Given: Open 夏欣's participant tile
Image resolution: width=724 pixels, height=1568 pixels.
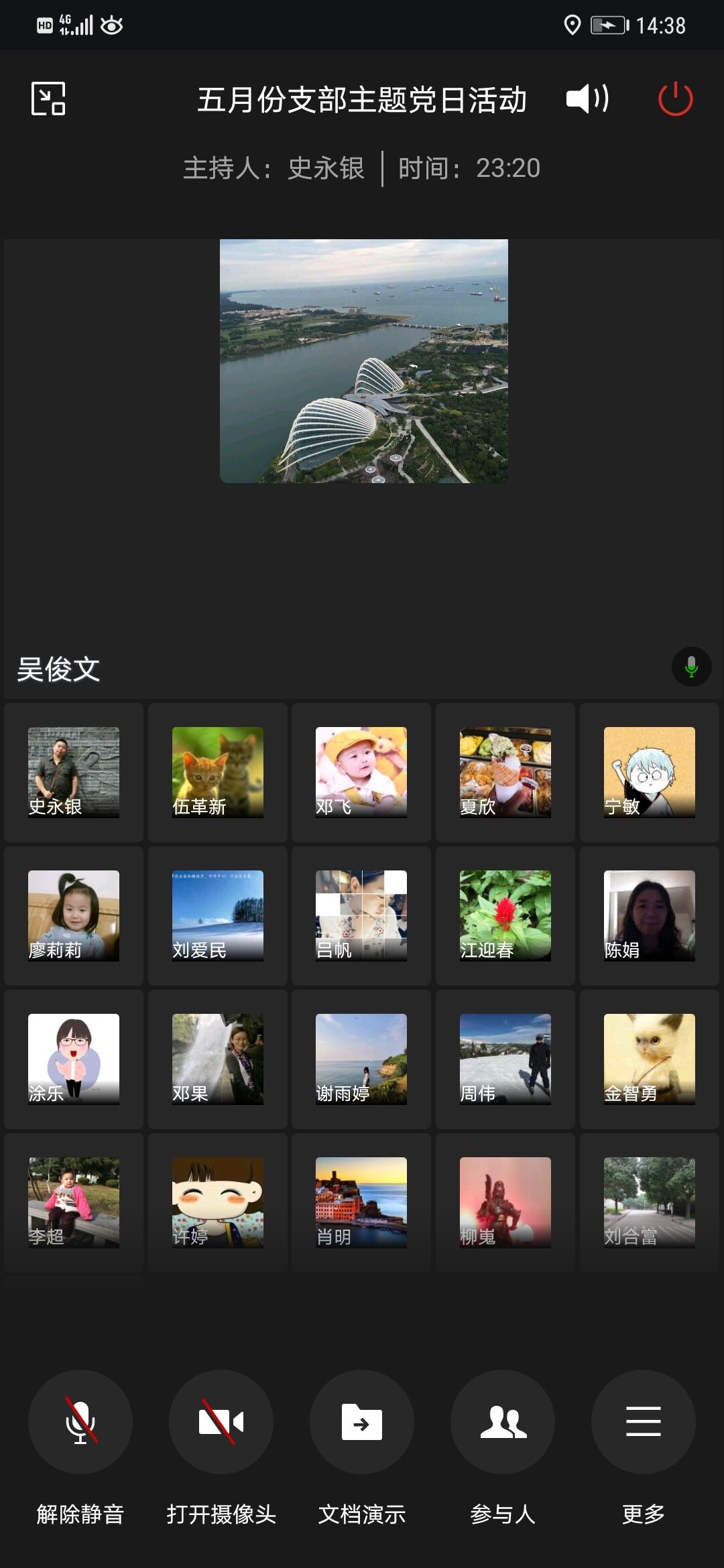Looking at the screenshot, I should (x=505, y=772).
